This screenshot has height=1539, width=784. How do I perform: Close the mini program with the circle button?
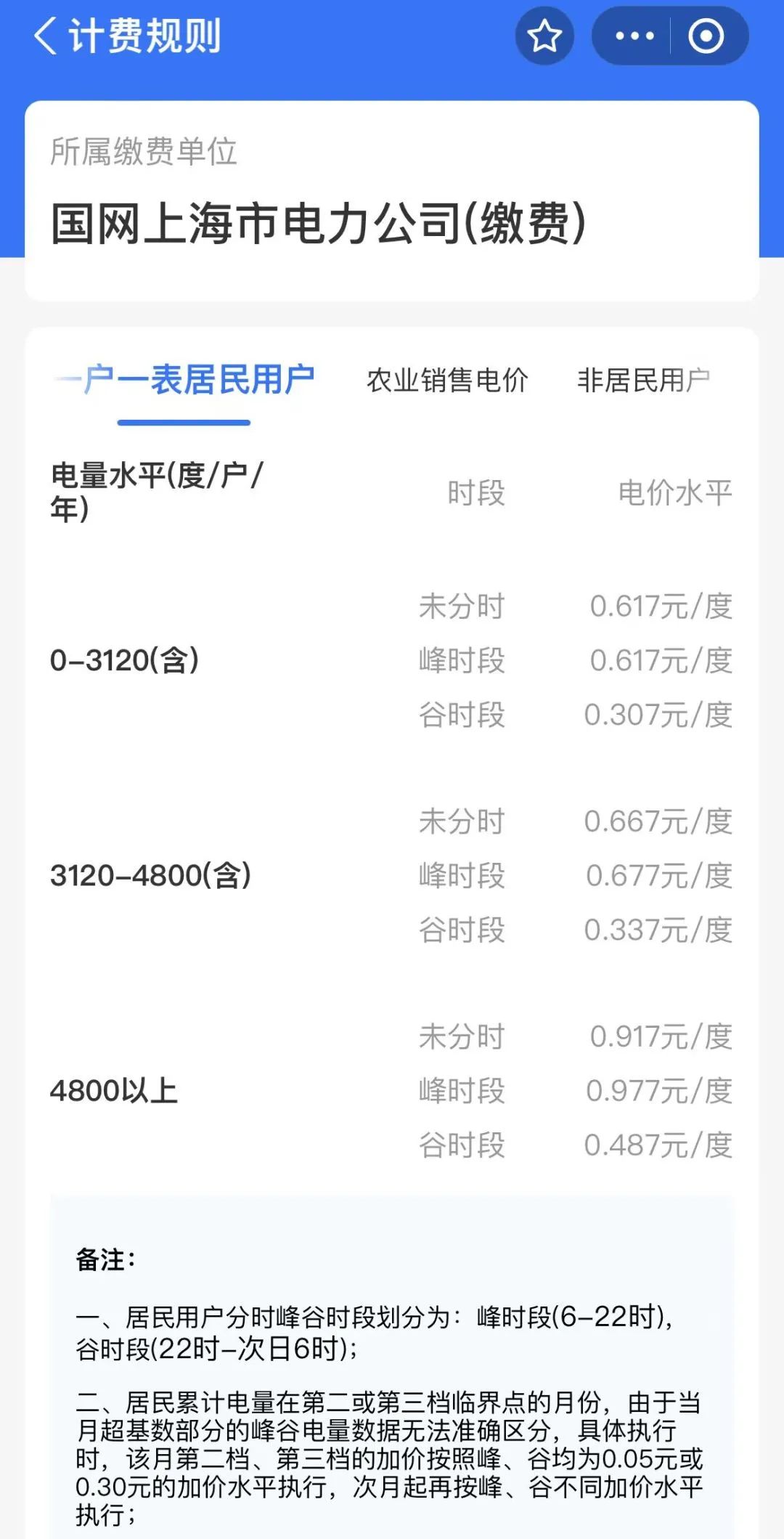706,36
